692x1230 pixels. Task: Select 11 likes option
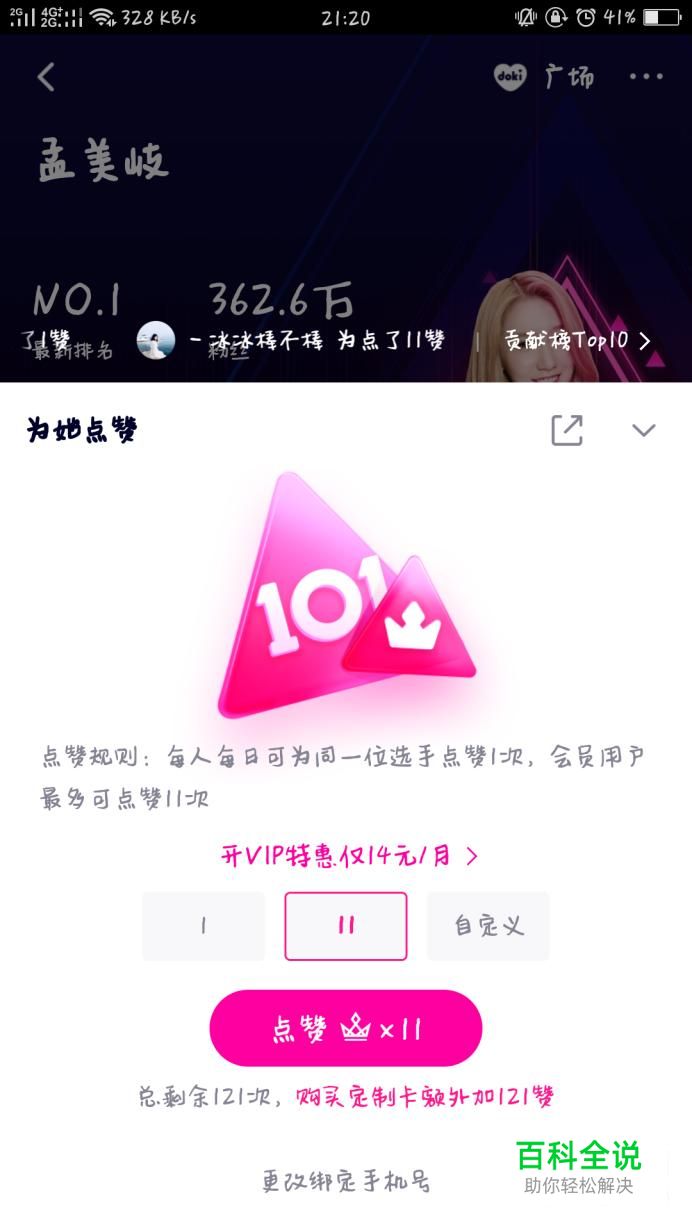click(x=346, y=926)
